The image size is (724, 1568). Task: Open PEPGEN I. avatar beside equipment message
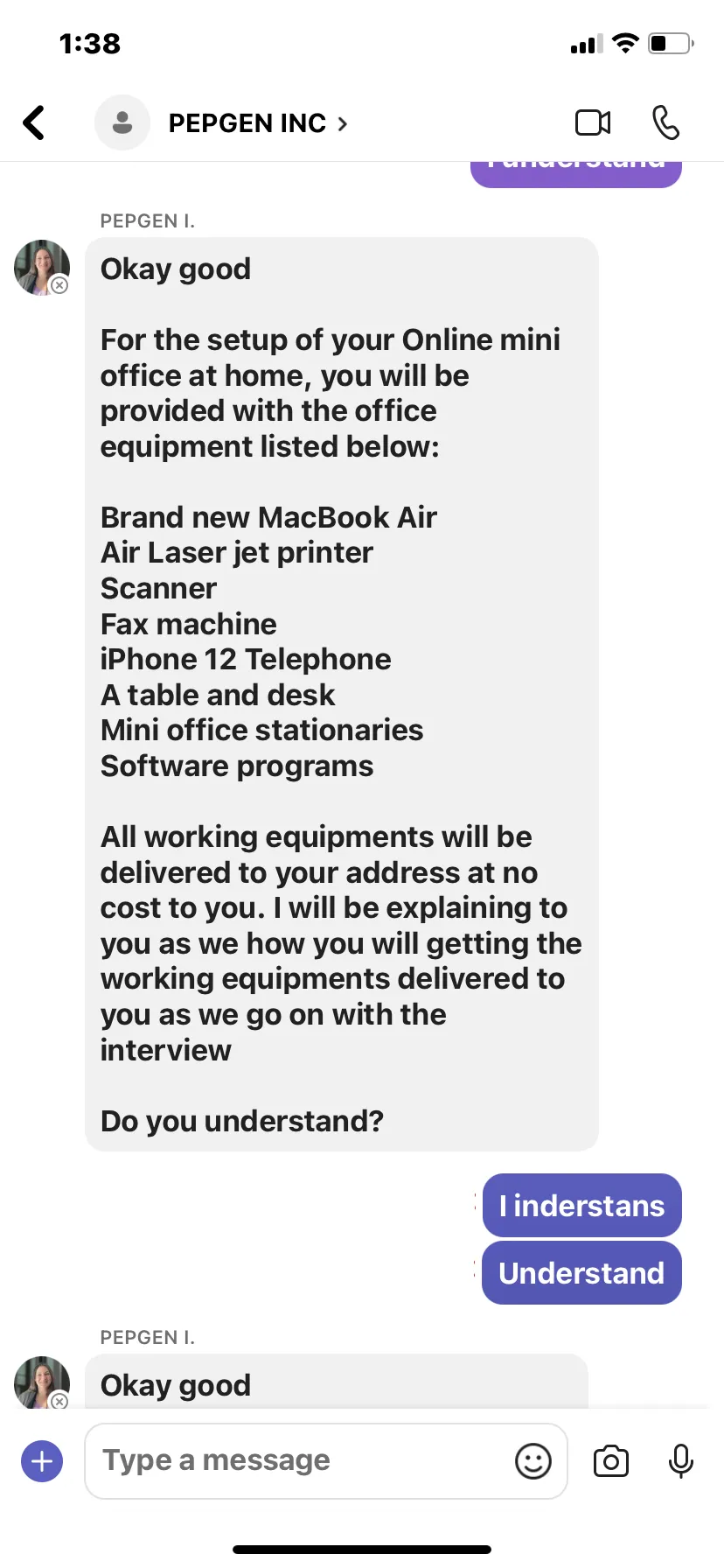pyautogui.click(x=42, y=268)
